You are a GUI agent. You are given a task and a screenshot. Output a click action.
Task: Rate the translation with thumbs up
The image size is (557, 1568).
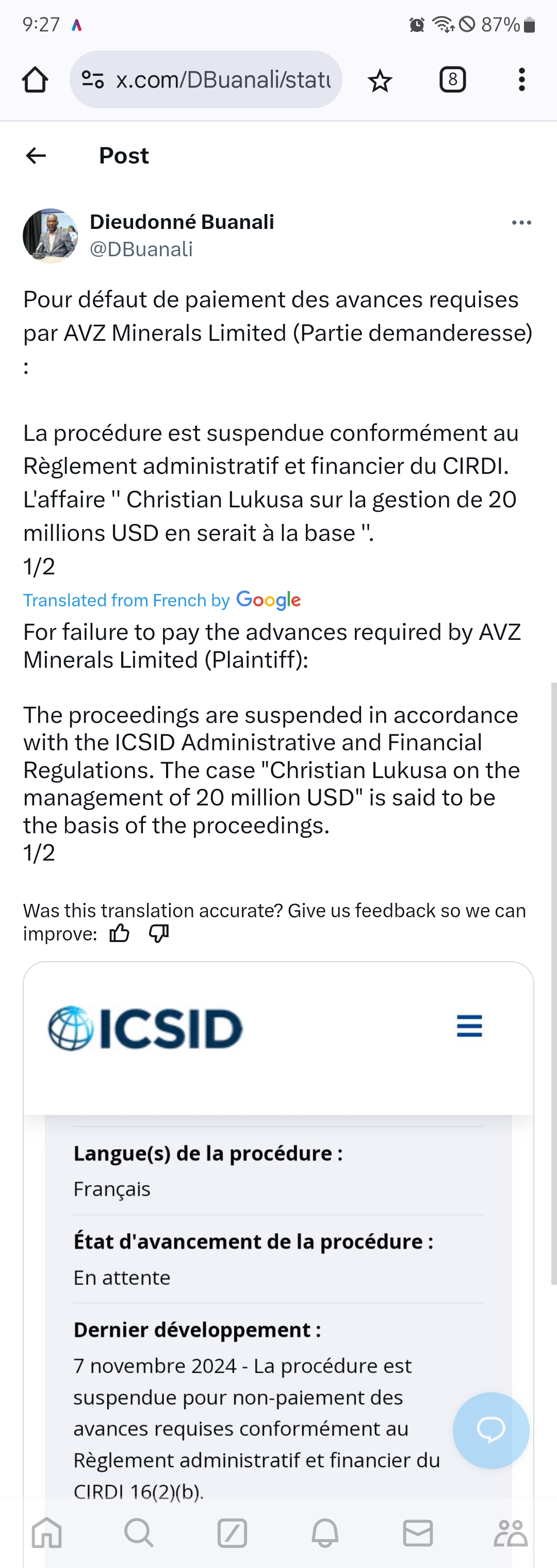tap(119, 933)
